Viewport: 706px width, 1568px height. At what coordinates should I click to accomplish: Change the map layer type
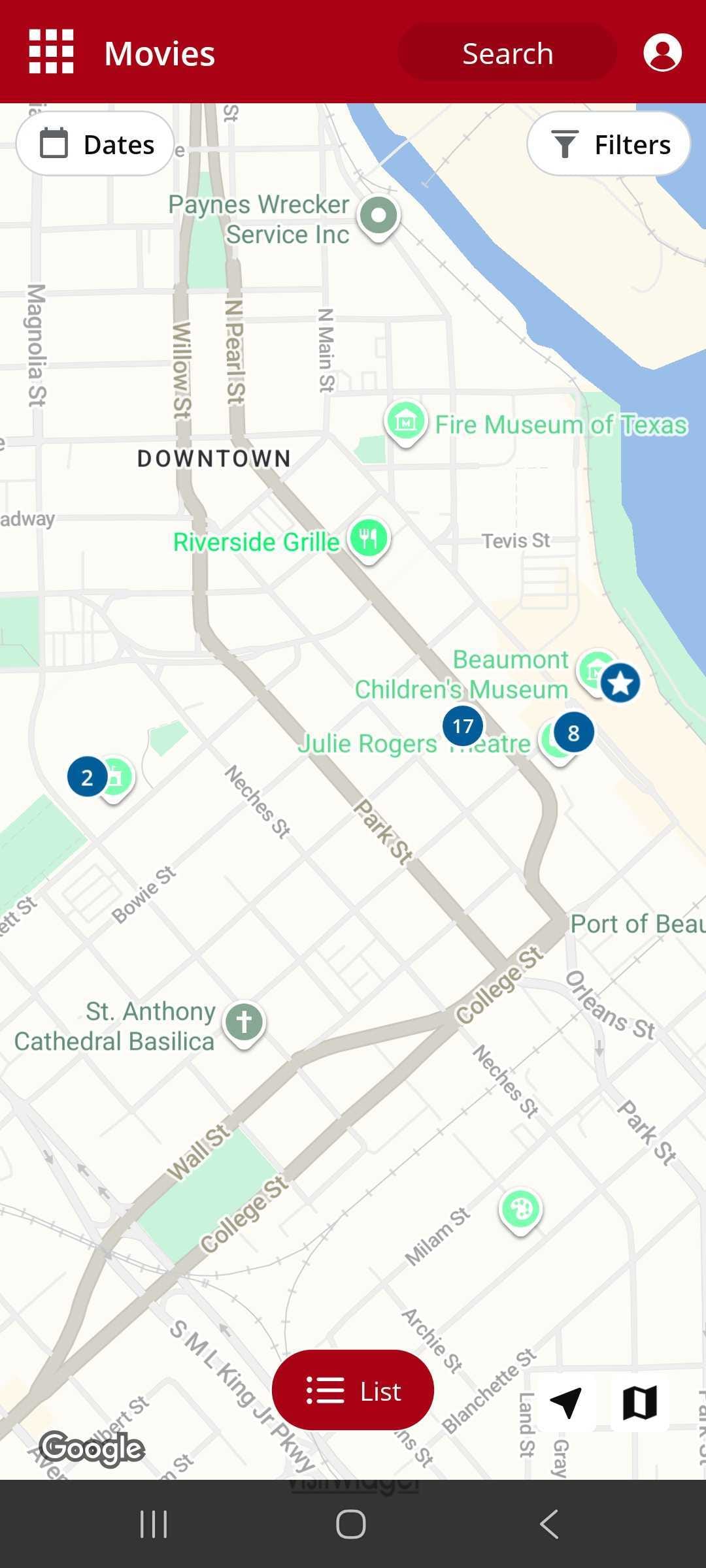[x=639, y=1403]
